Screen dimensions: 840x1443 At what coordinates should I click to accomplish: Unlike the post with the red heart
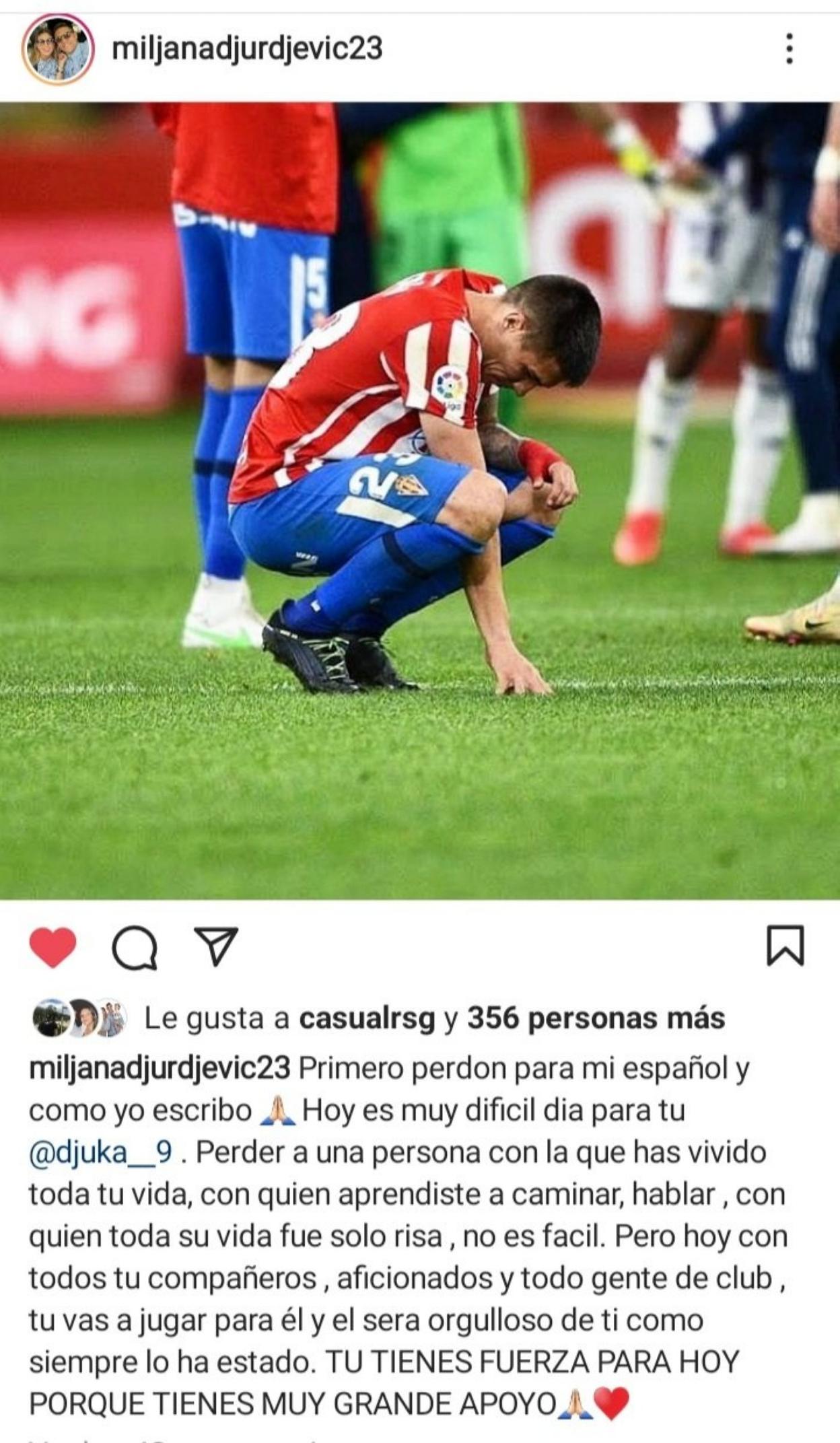(53, 948)
